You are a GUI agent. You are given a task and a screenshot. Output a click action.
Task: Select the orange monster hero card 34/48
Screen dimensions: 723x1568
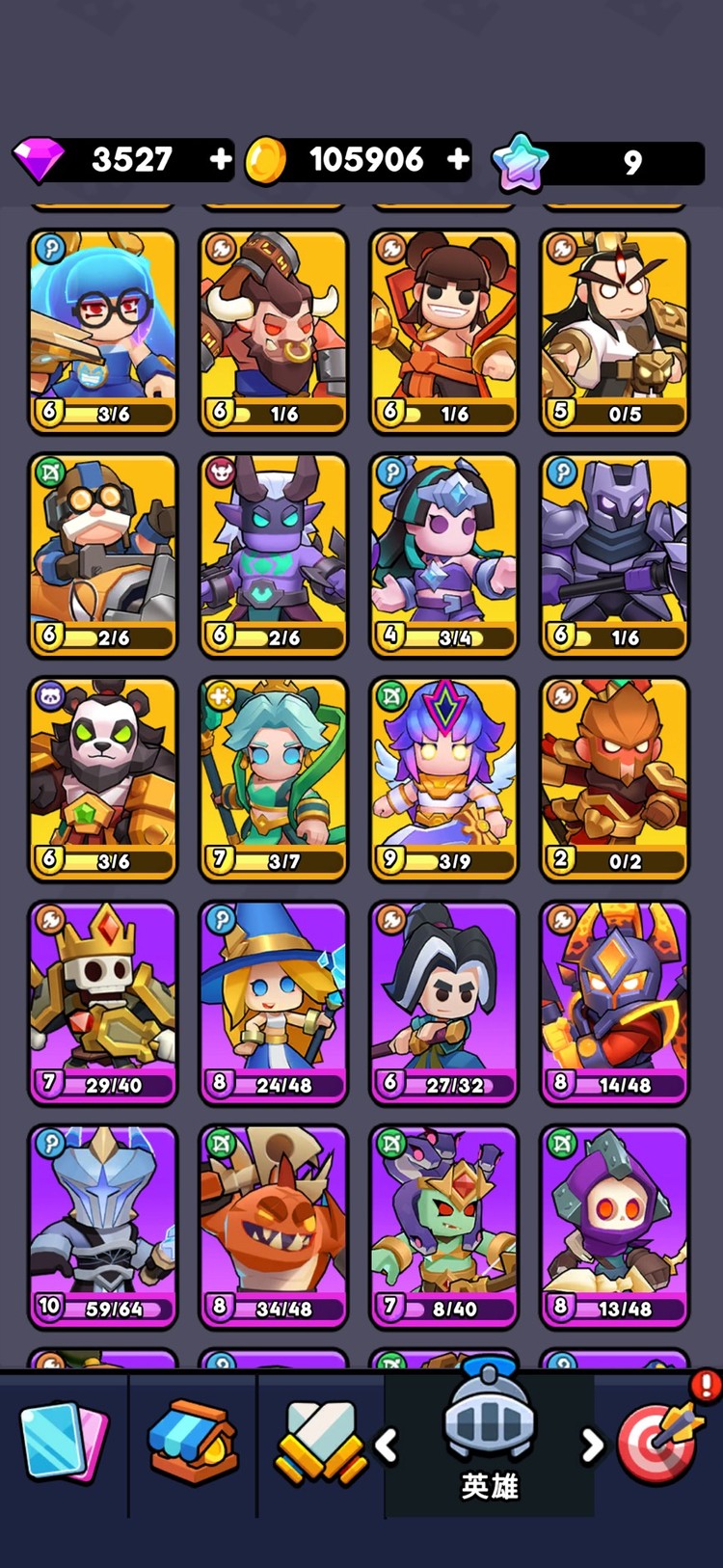(x=274, y=1226)
